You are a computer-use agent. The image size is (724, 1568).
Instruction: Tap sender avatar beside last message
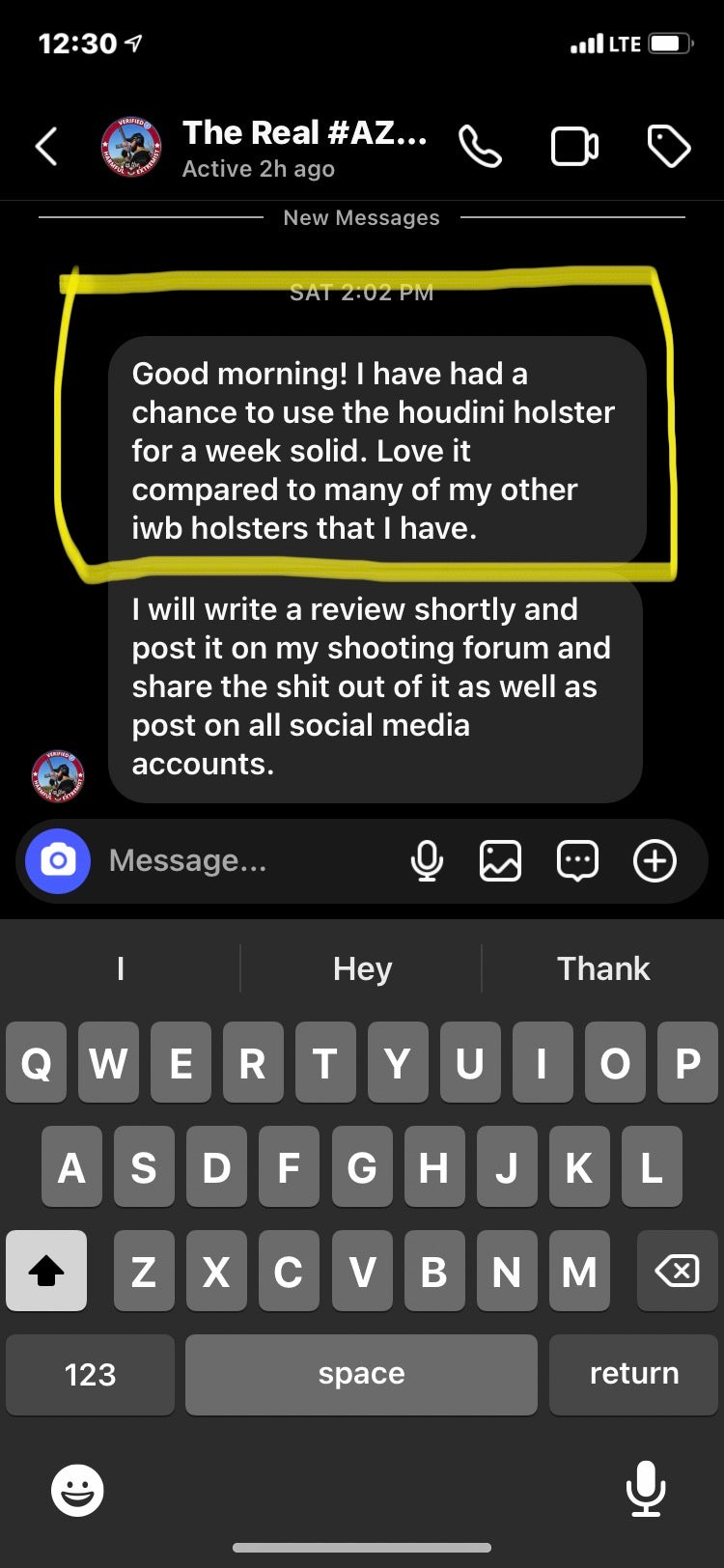[58, 775]
